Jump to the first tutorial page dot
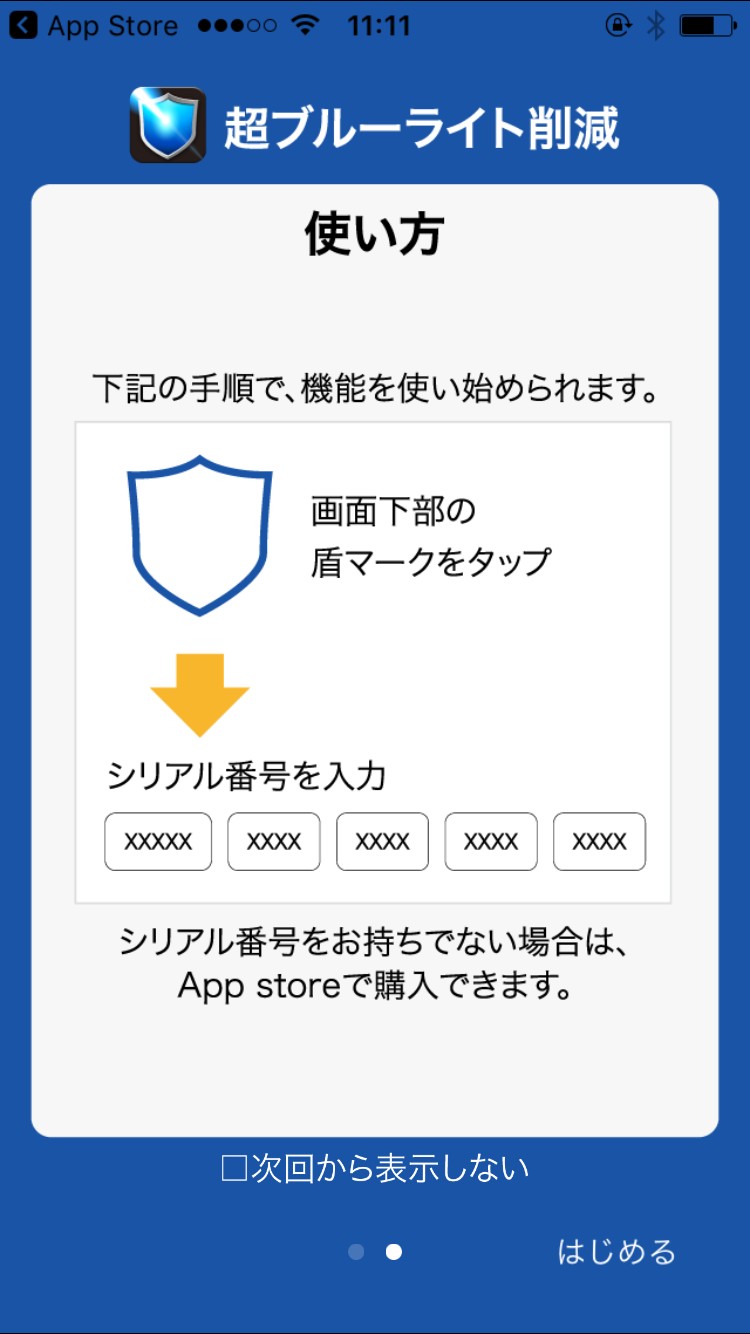 (356, 1252)
